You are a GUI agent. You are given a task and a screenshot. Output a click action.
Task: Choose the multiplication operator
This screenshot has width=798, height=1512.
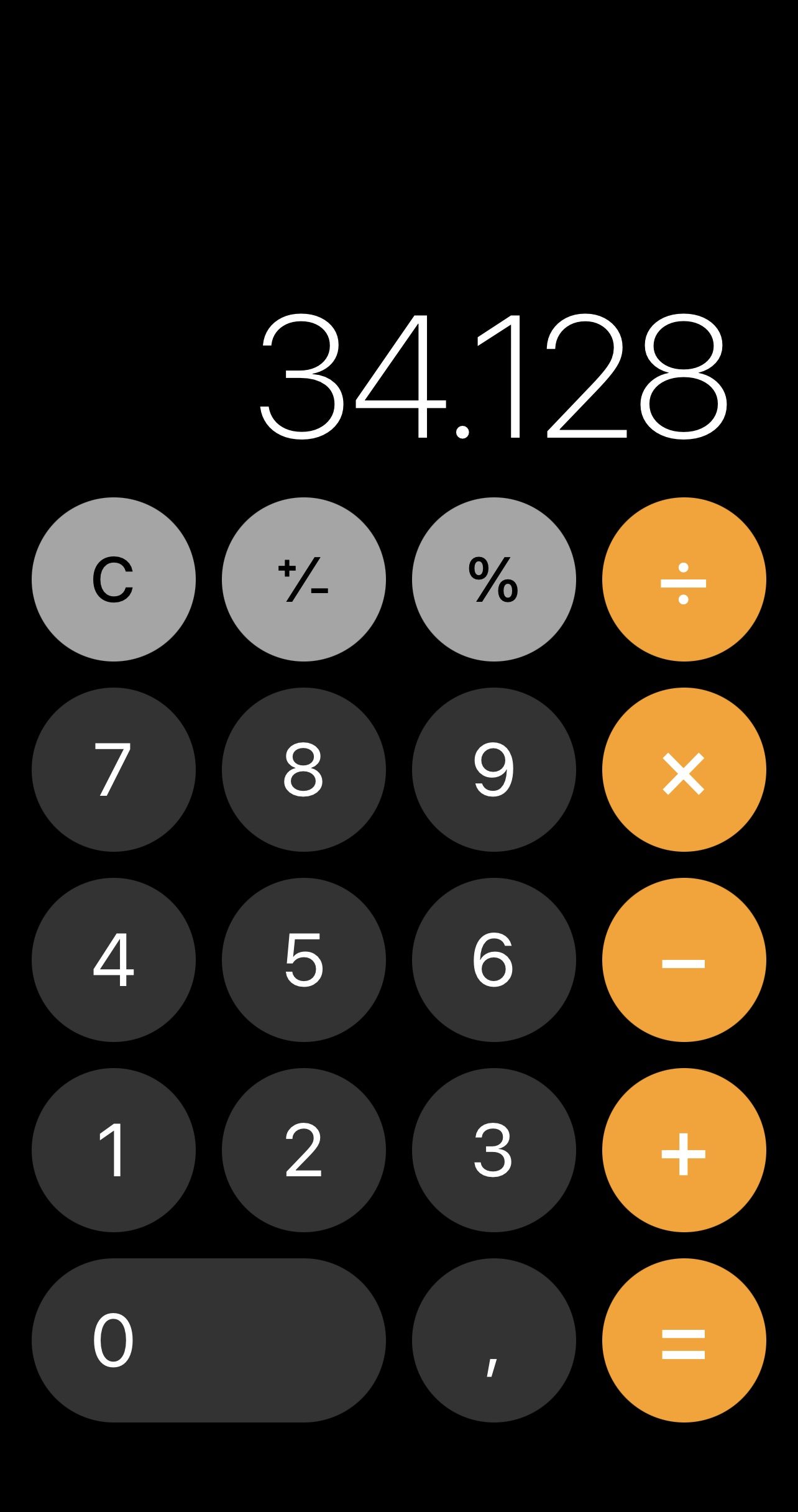pyautogui.click(x=684, y=770)
